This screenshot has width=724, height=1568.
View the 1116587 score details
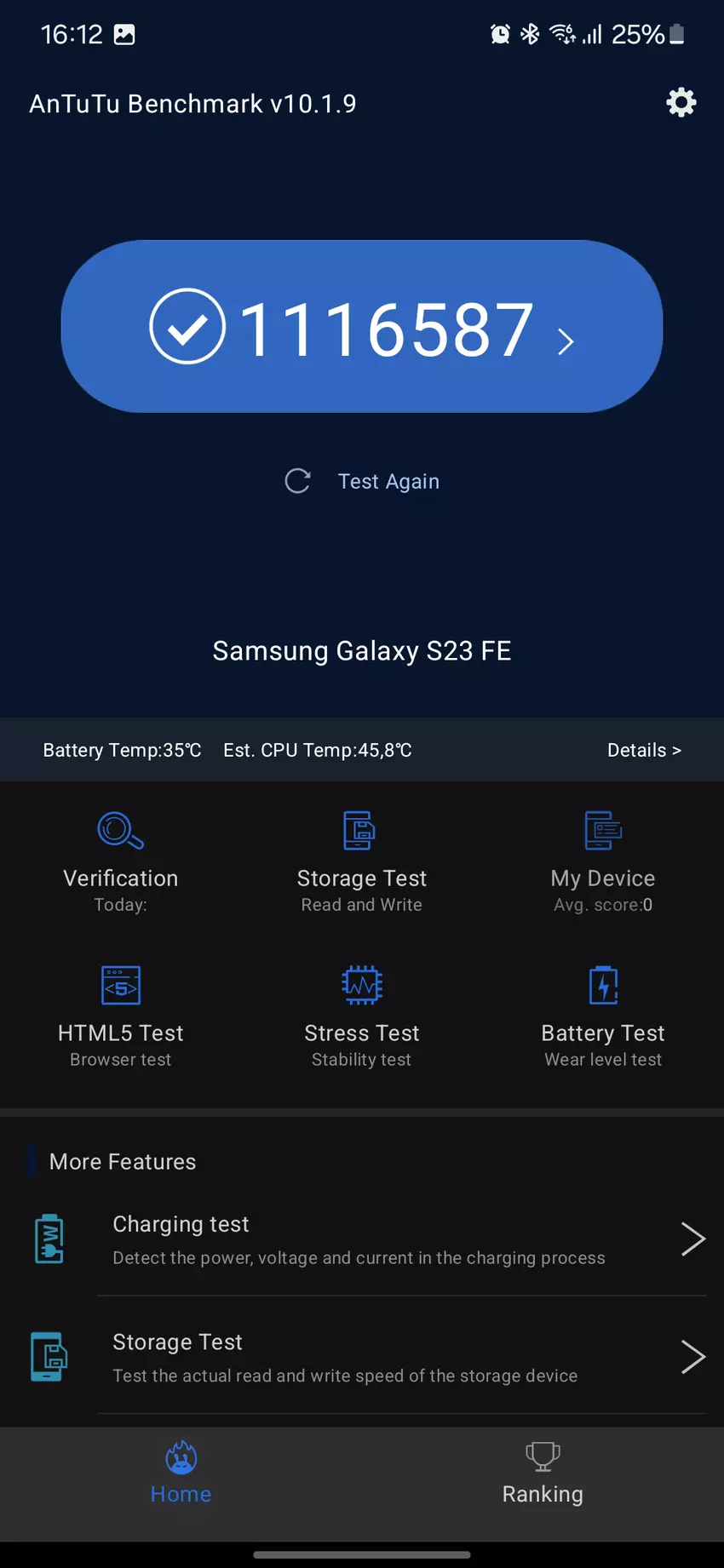[x=362, y=327]
